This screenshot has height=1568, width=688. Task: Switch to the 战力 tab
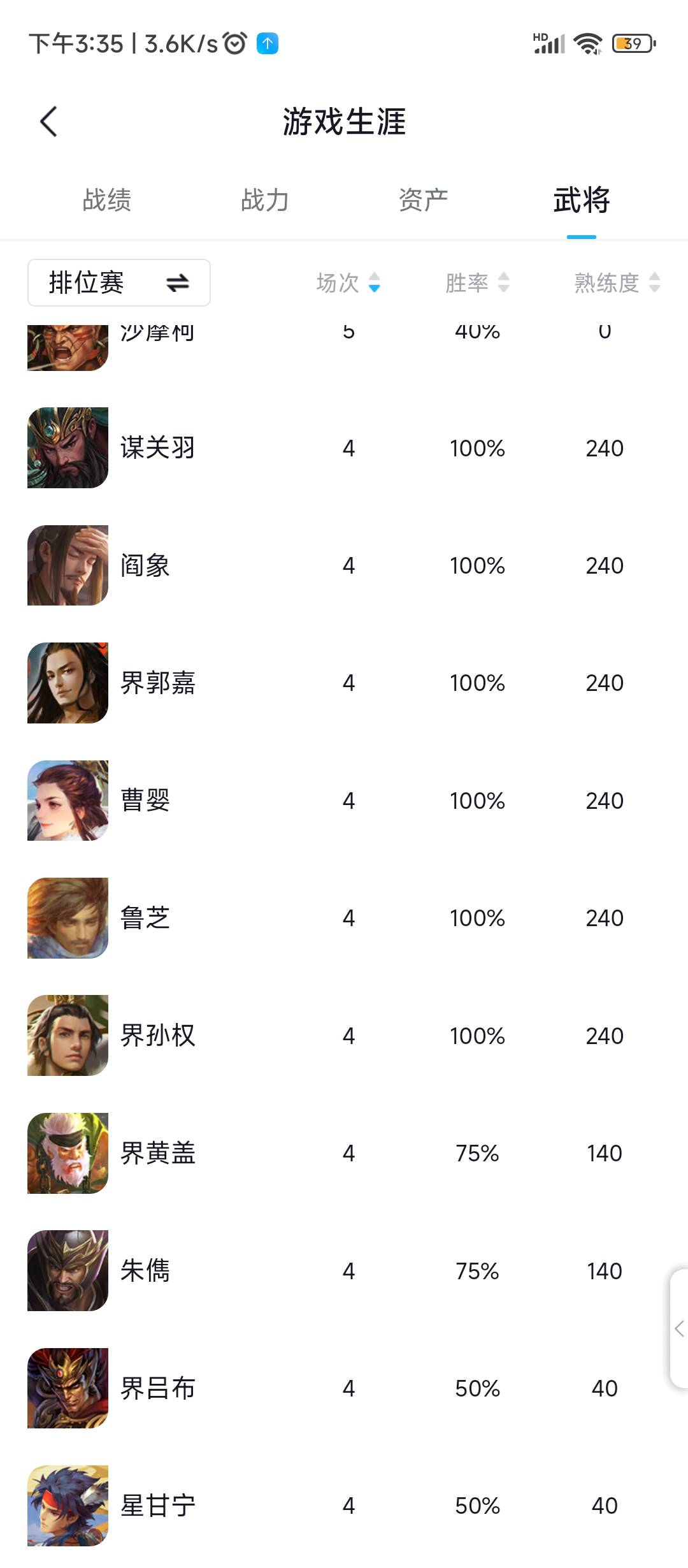coord(265,200)
